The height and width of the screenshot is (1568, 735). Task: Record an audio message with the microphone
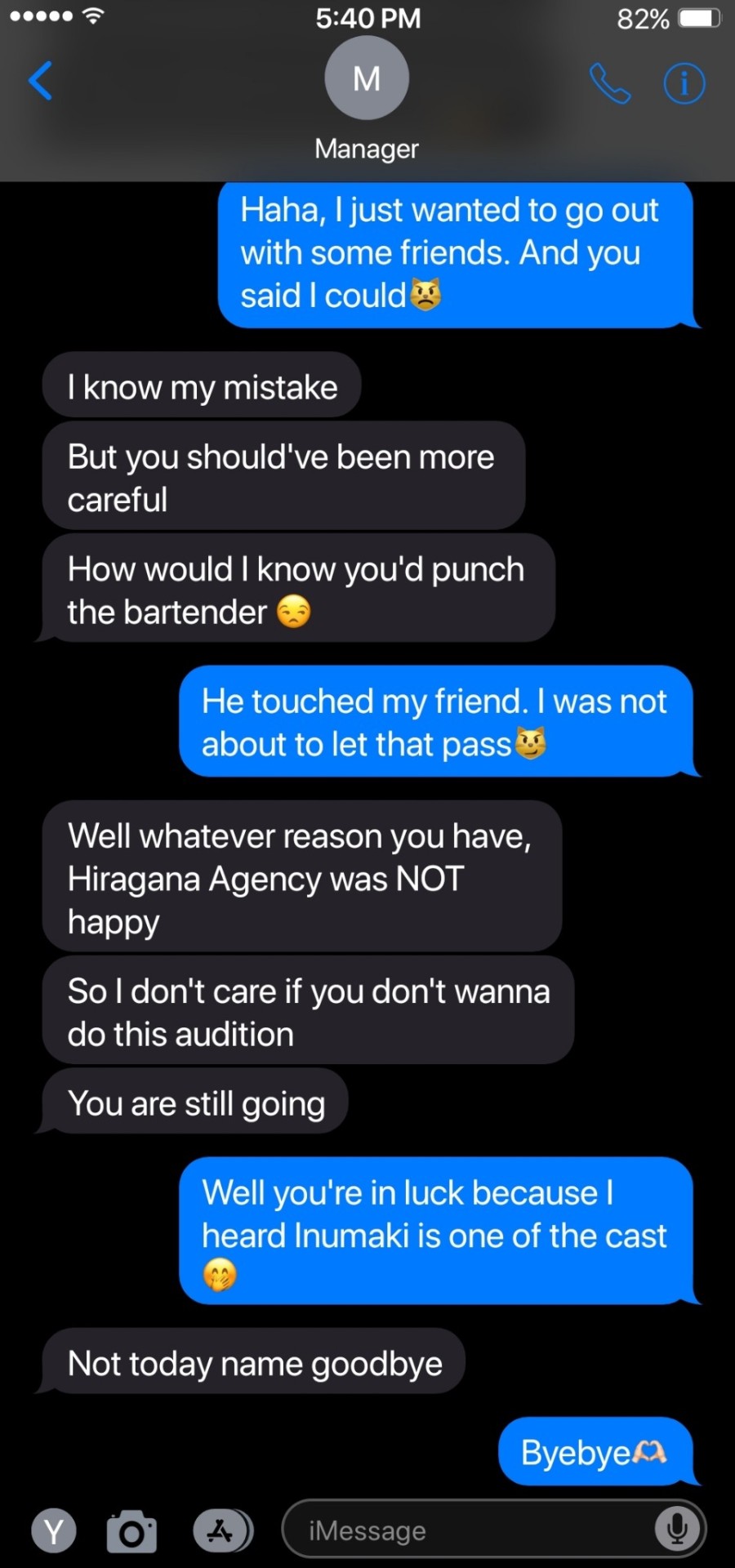[677, 1530]
